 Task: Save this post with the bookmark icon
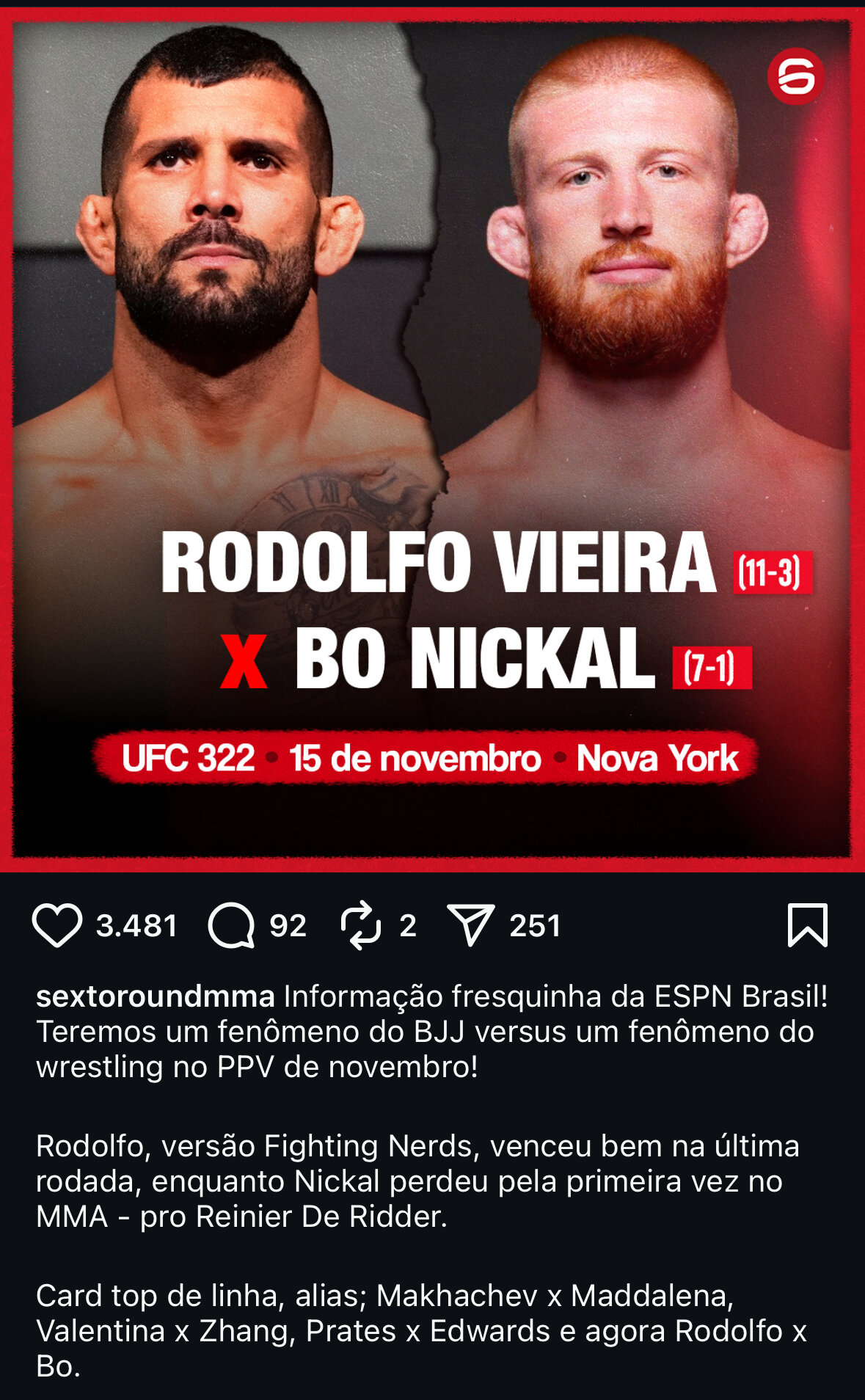click(807, 925)
